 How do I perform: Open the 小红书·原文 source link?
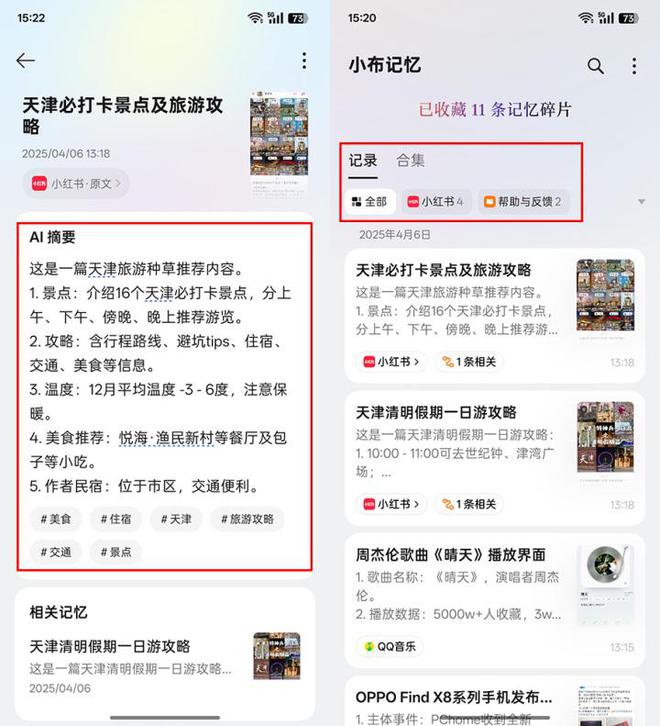point(76,183)
